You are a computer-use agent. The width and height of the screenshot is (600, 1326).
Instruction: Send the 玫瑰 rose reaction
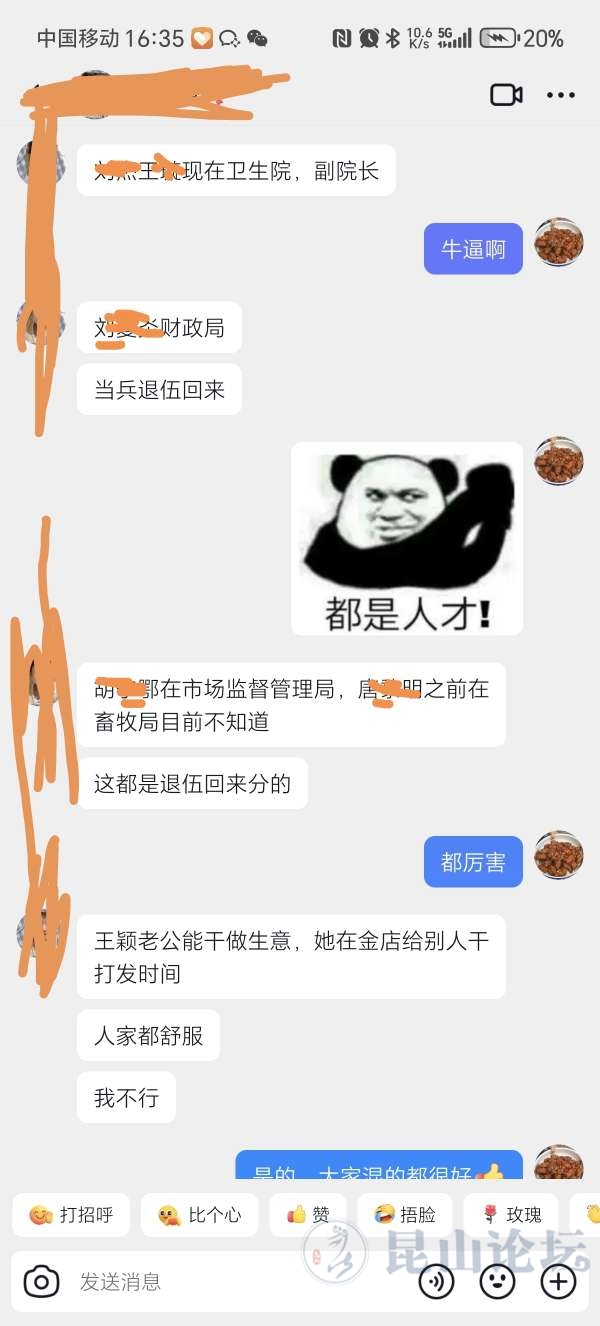511,1215
